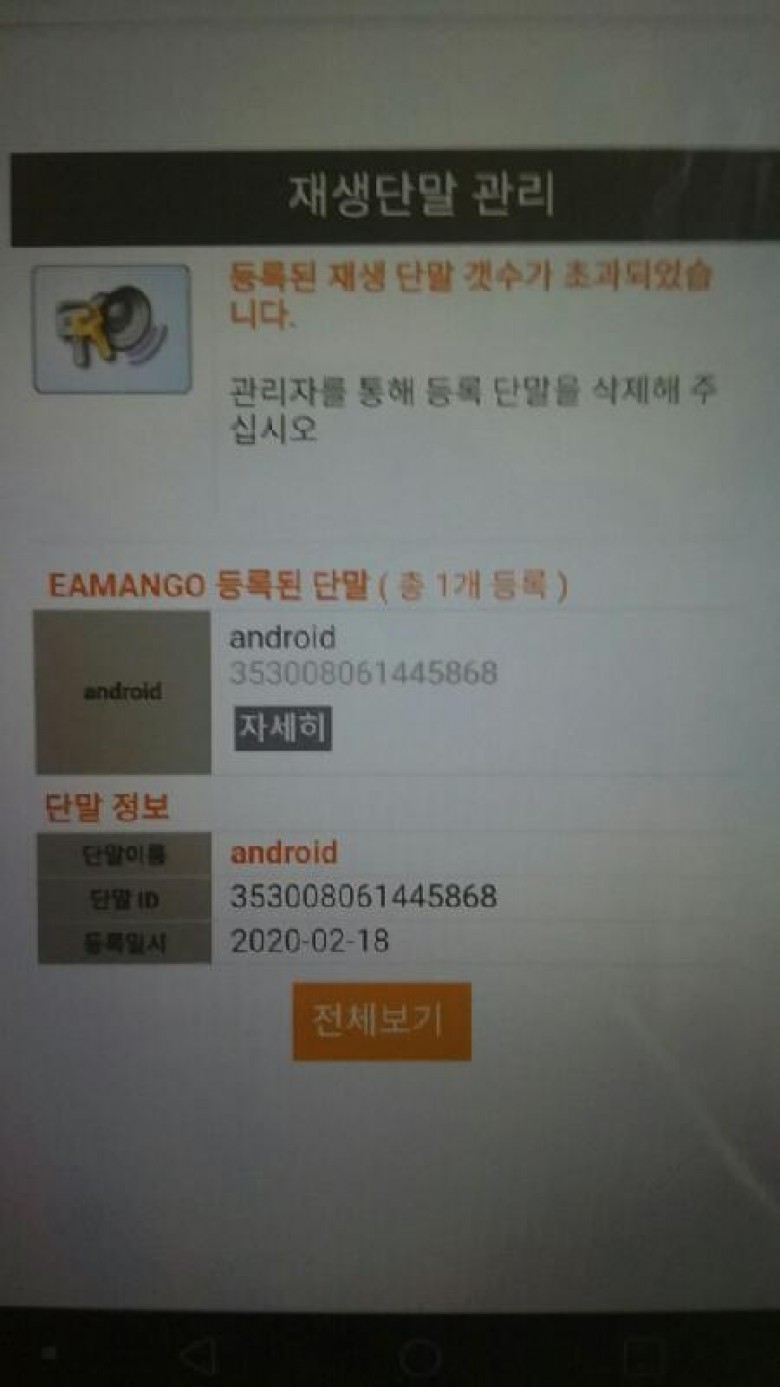Image resolution: width=780 pixels, height=1387 pixels.
Task: Tap the 자세히 details button
Action: (283, 728)
